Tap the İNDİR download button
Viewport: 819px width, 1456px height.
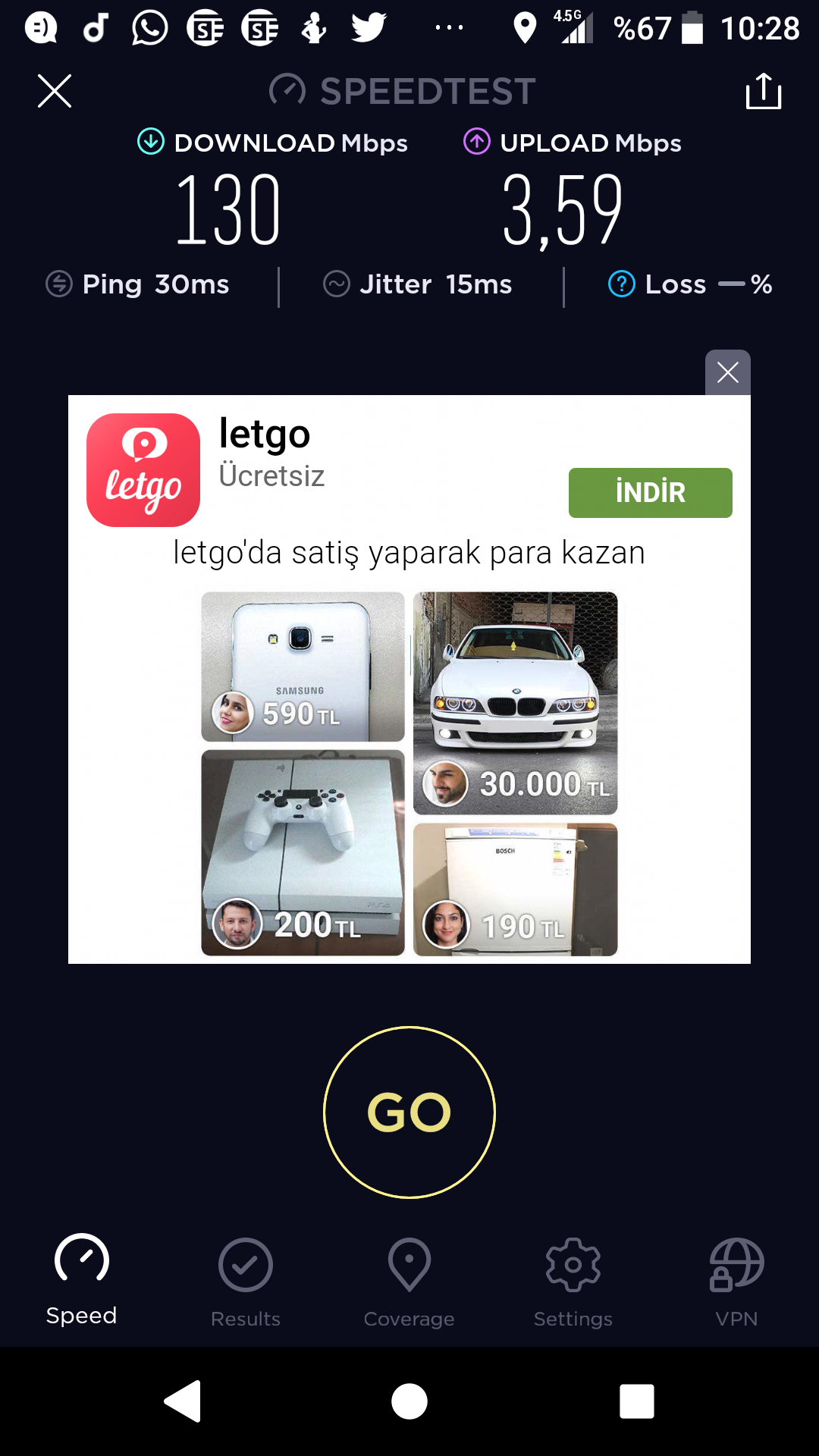[651, 493]
